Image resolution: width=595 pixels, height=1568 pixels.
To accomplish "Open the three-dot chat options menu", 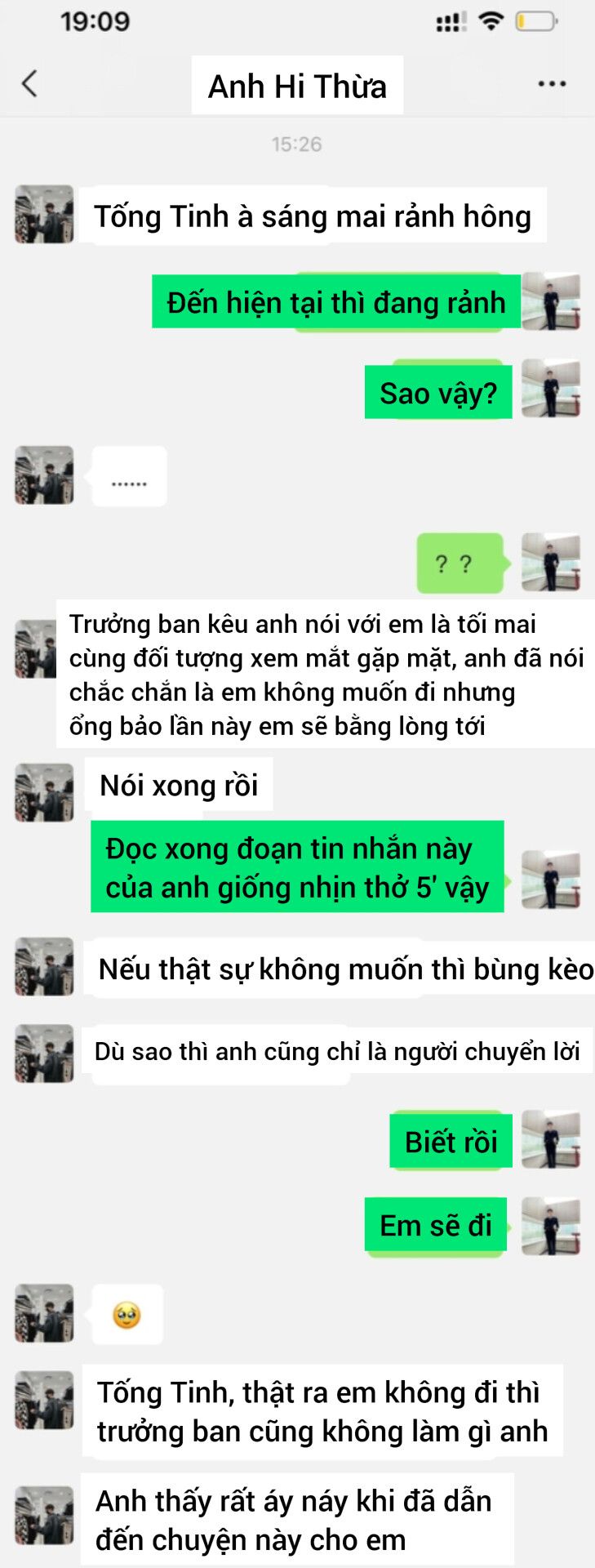I will pyautogui.click(x=552, y=84).
